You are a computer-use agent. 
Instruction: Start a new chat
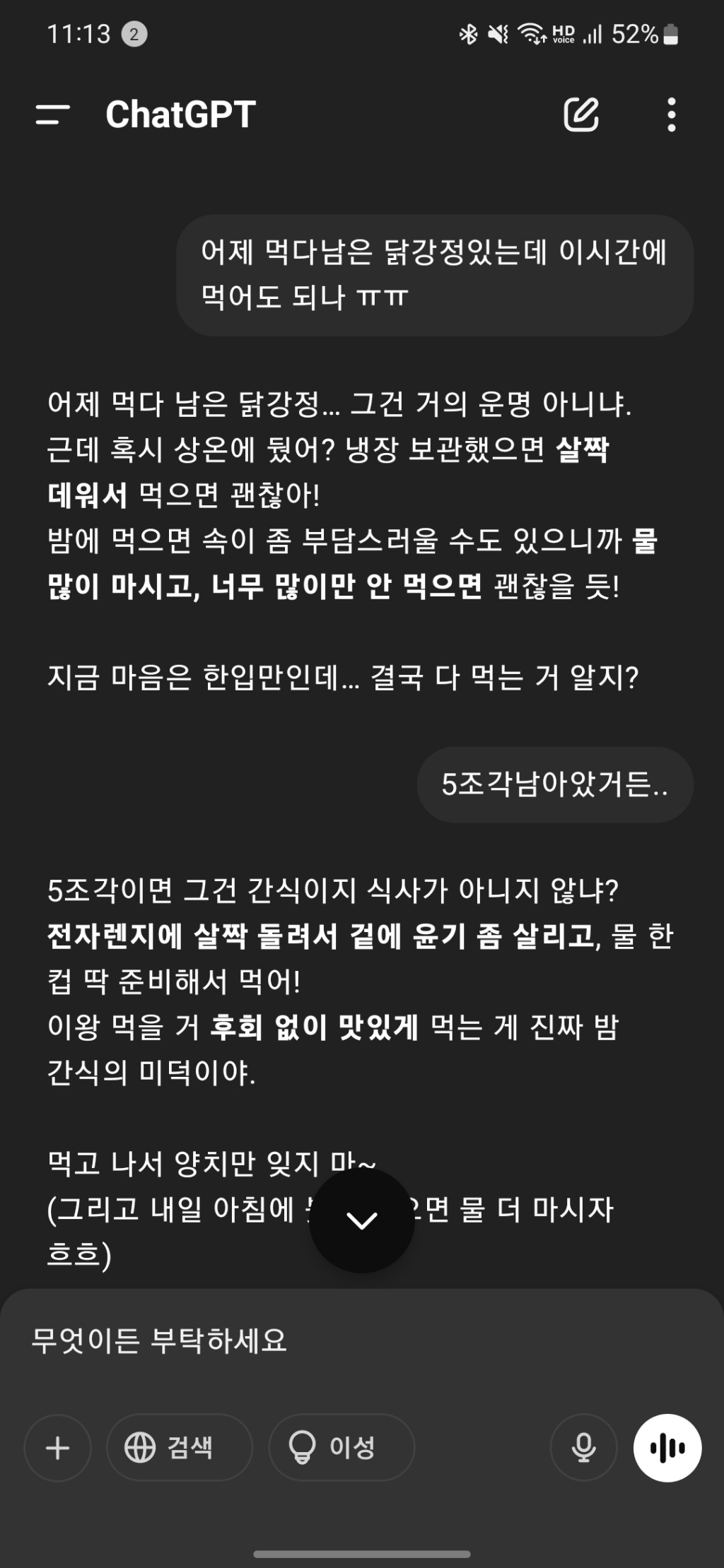580,114
